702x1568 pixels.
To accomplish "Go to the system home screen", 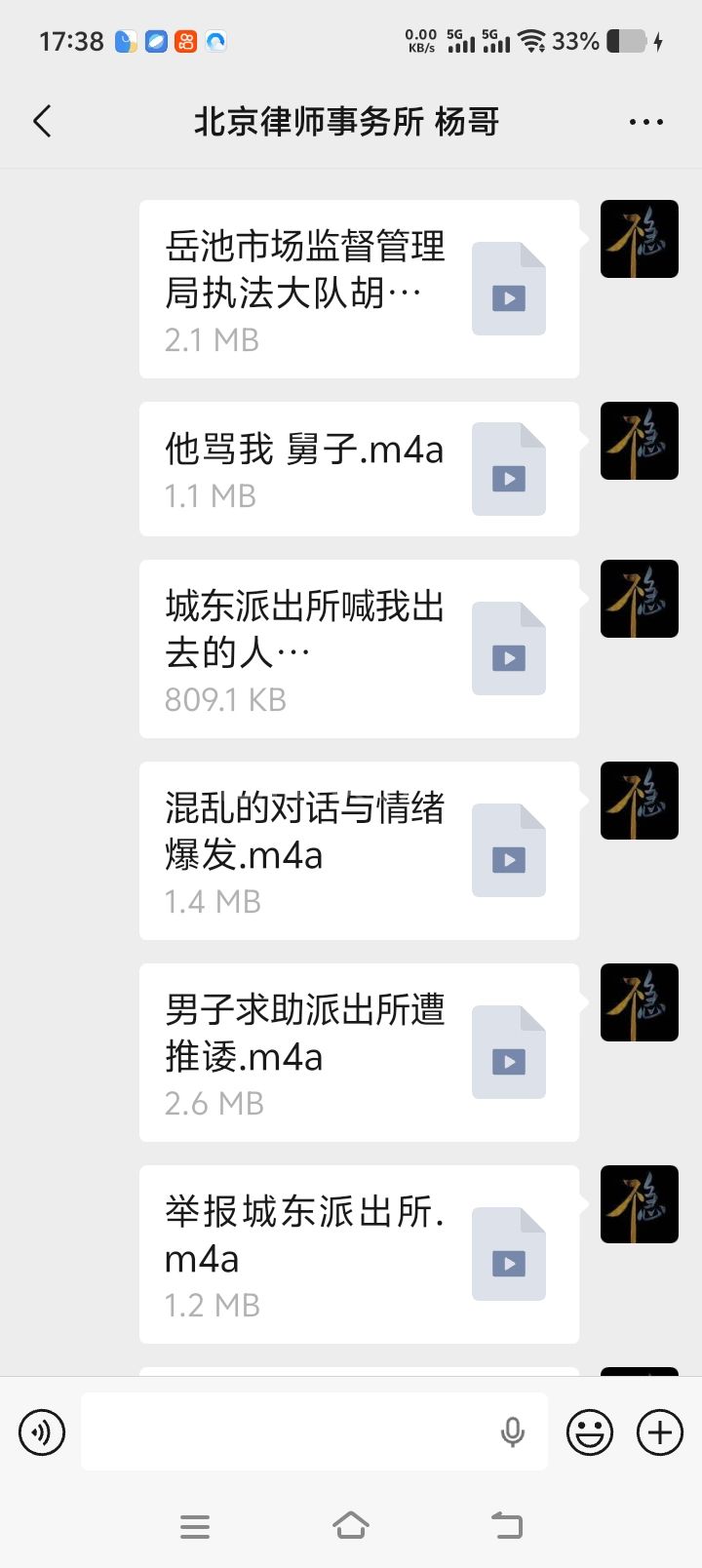I will pos(351,1525).
